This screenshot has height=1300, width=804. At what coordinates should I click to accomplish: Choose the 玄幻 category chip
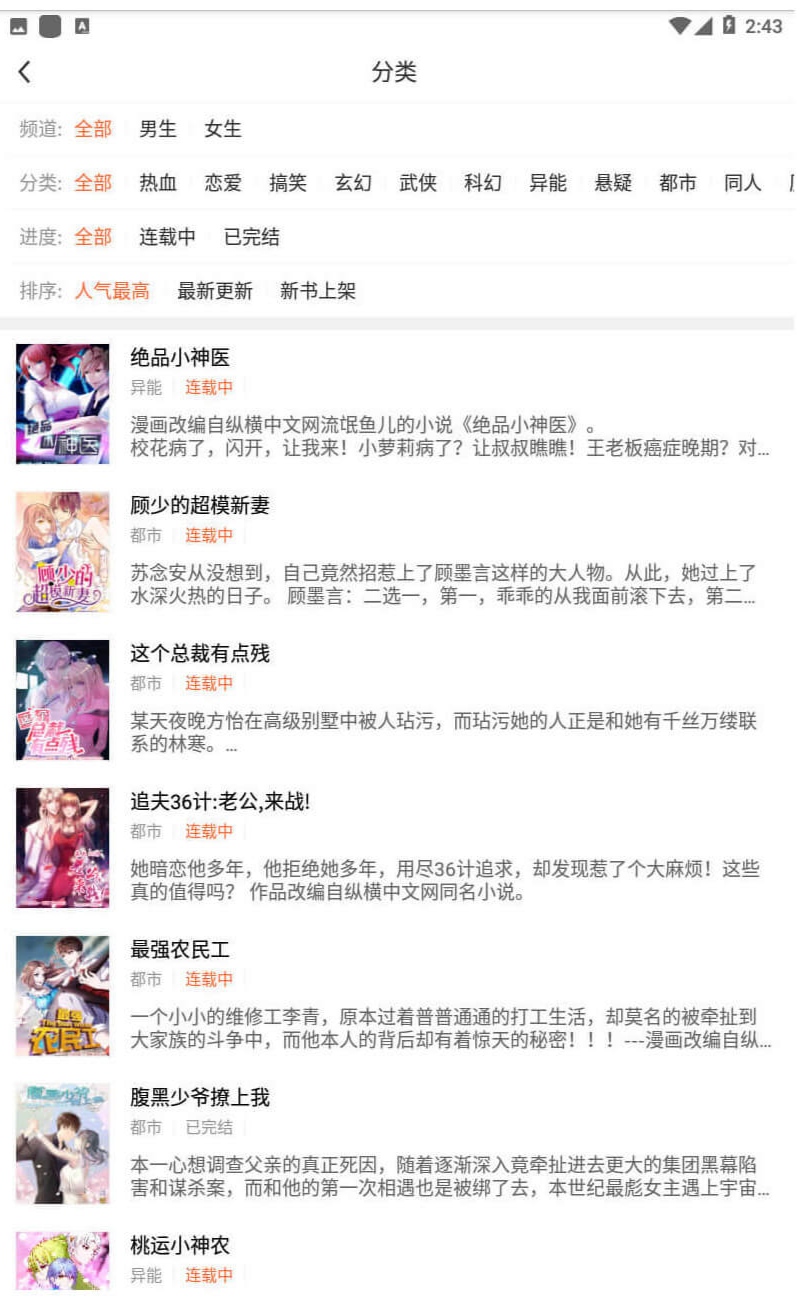pyautogui.click(x=353, y=183)
